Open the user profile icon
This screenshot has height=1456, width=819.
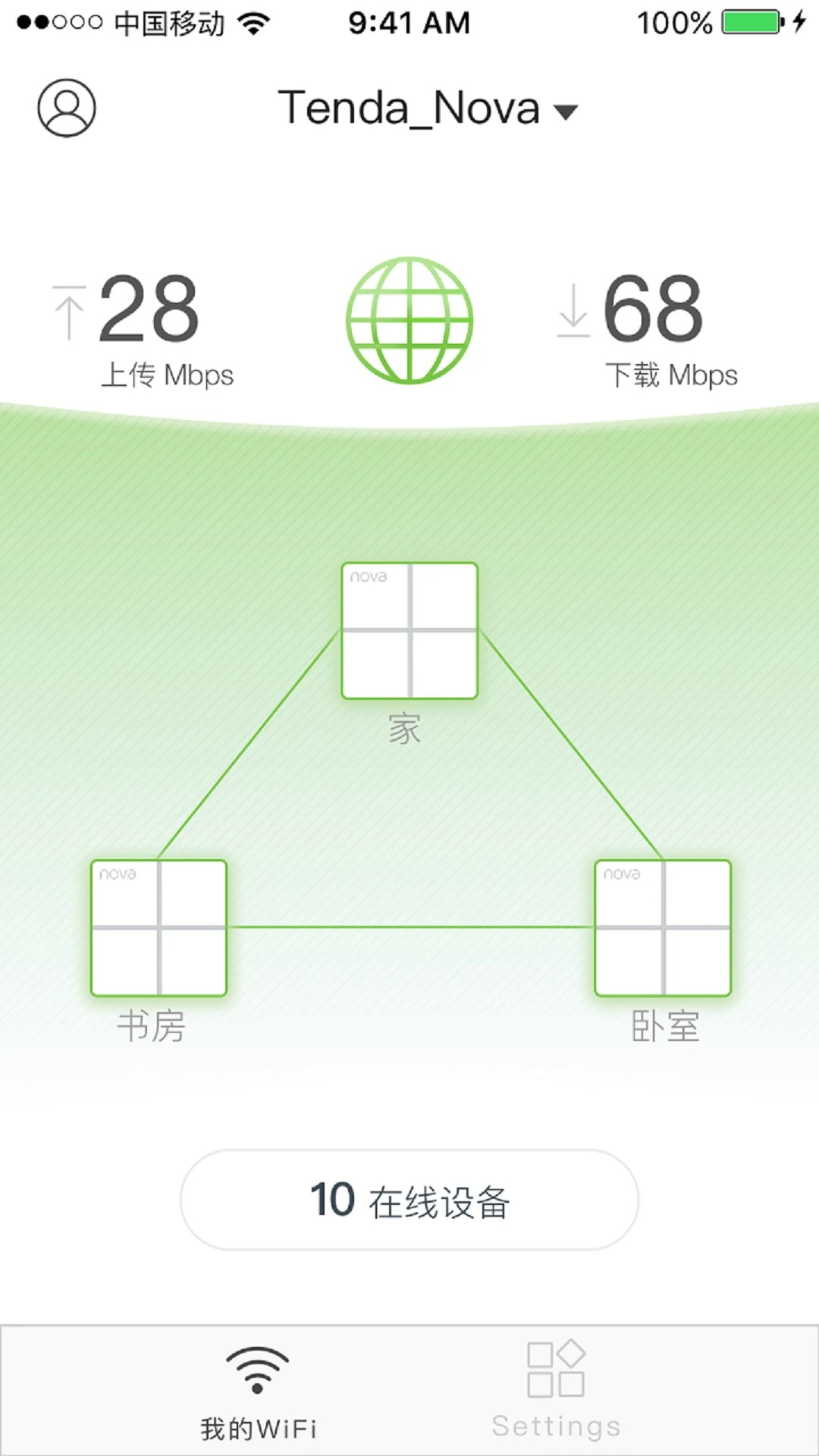click(x=67, y=108)
